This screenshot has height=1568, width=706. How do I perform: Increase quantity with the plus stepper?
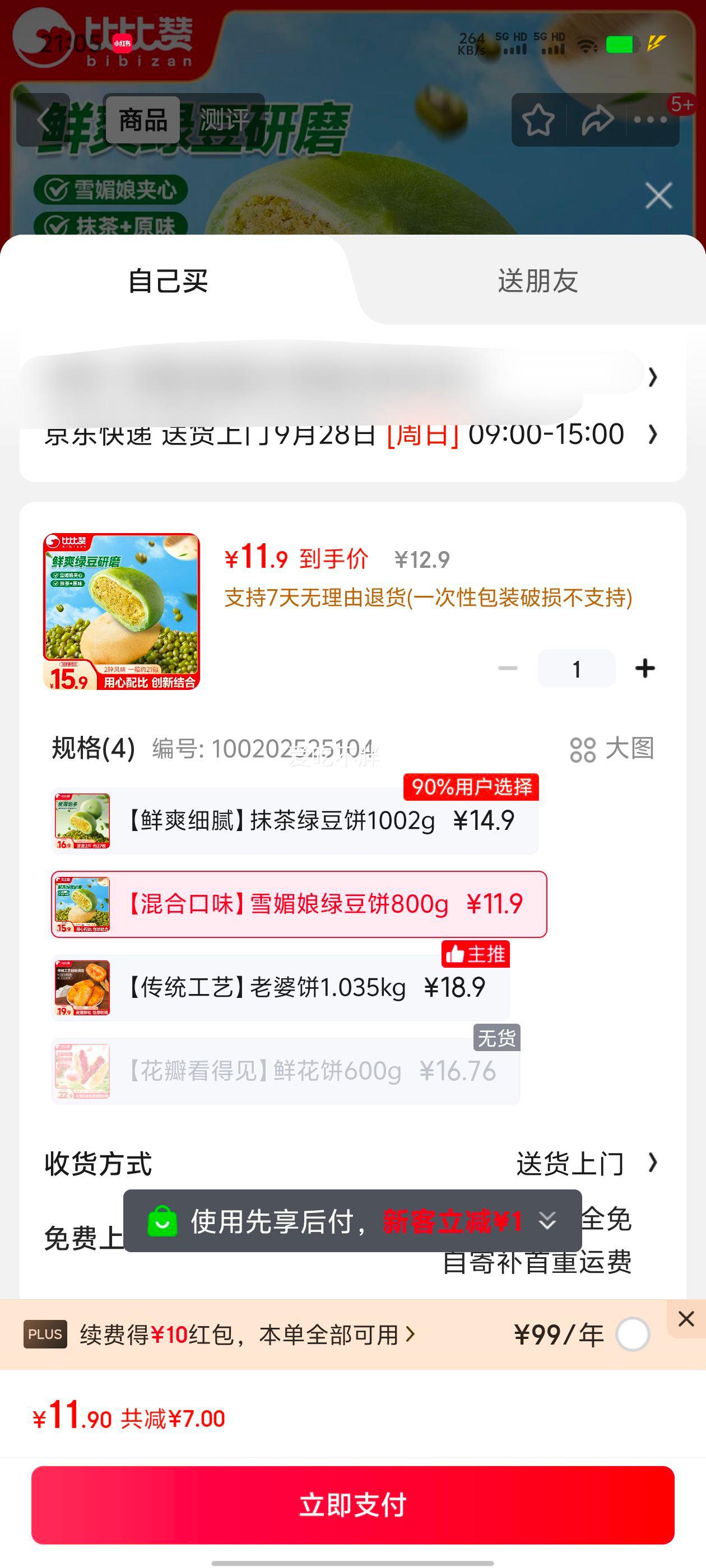point(644,667)
